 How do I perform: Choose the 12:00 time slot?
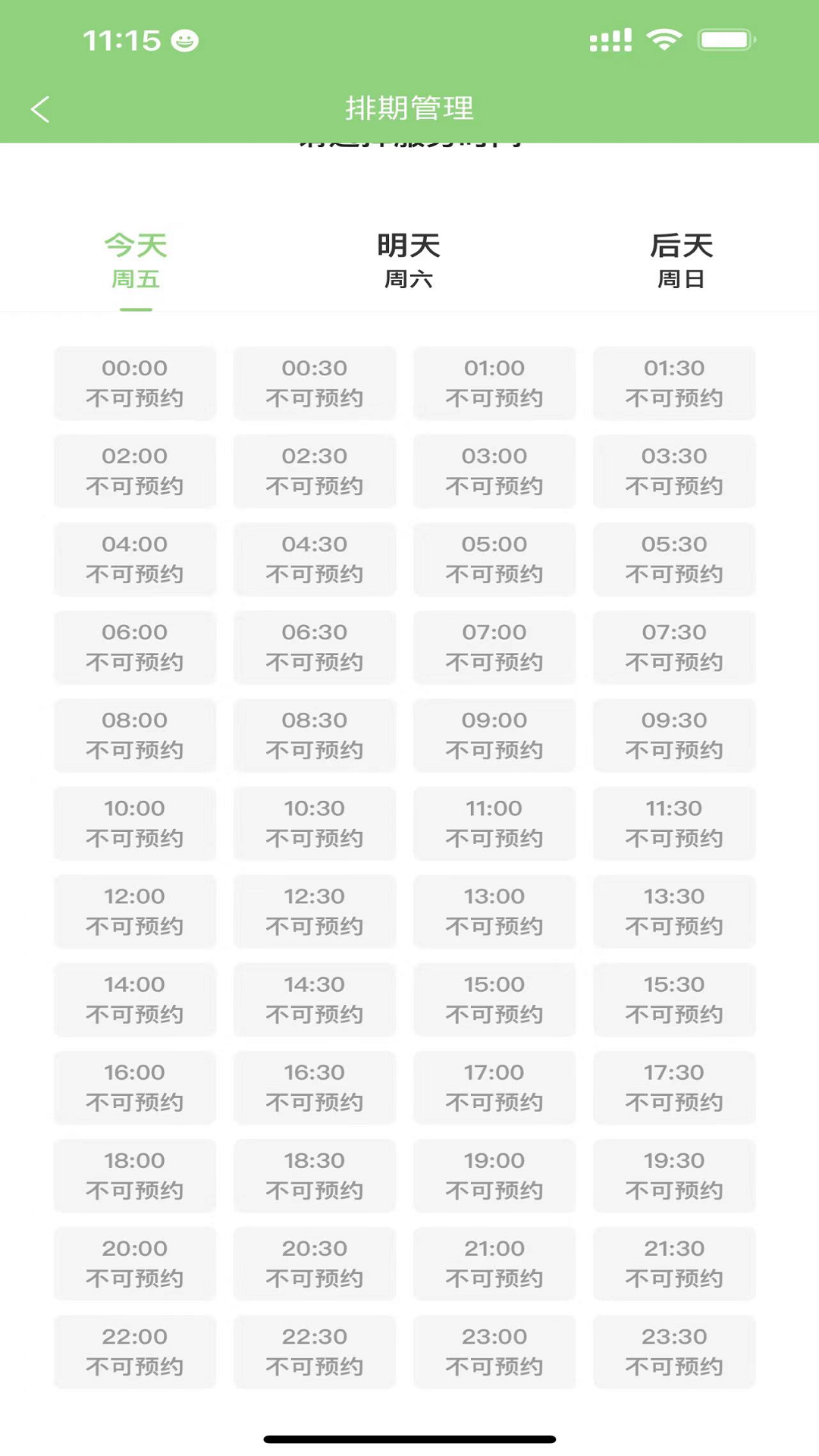[135, 911]
